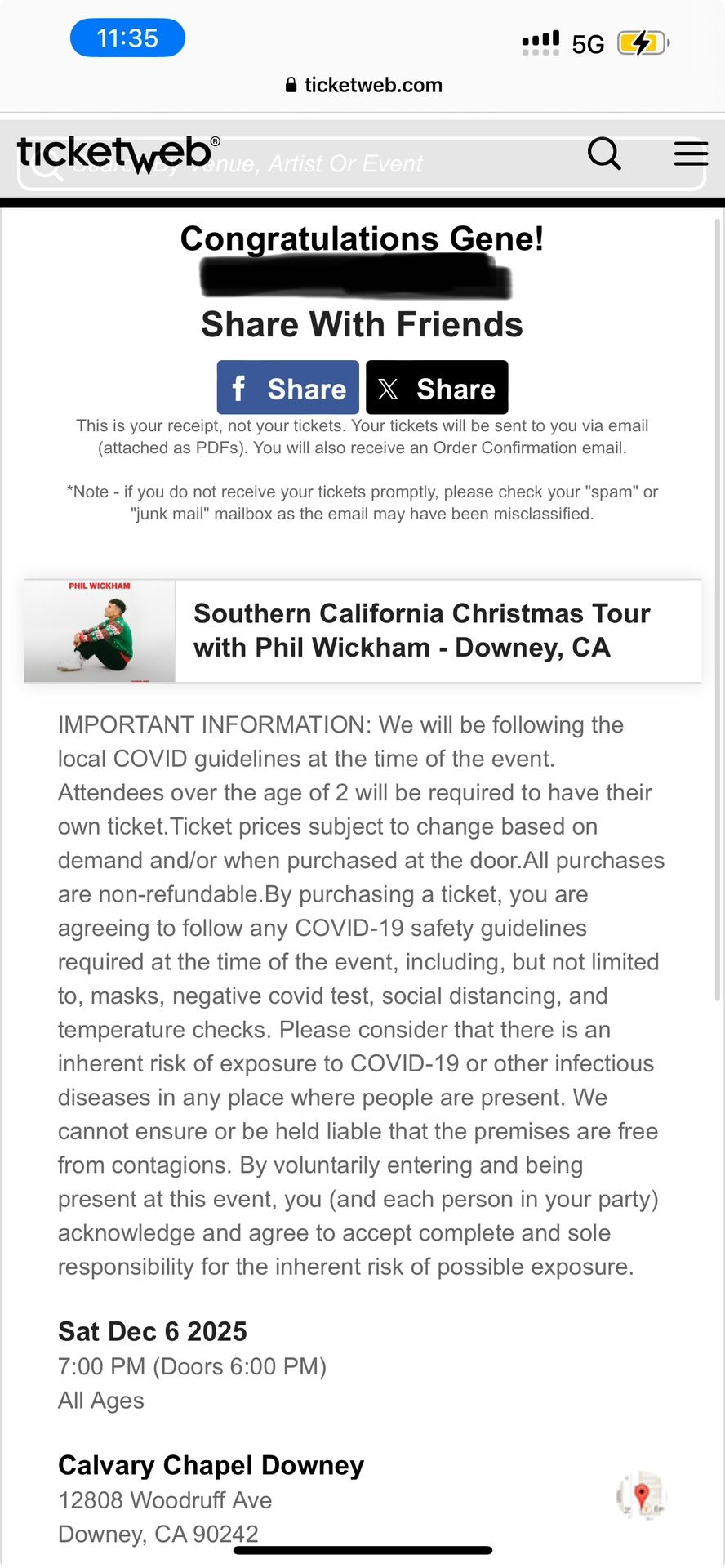The image size is (725, 1568).
Task: Select the Congratulations Gene heading
Action: click(x=362, y=239)
